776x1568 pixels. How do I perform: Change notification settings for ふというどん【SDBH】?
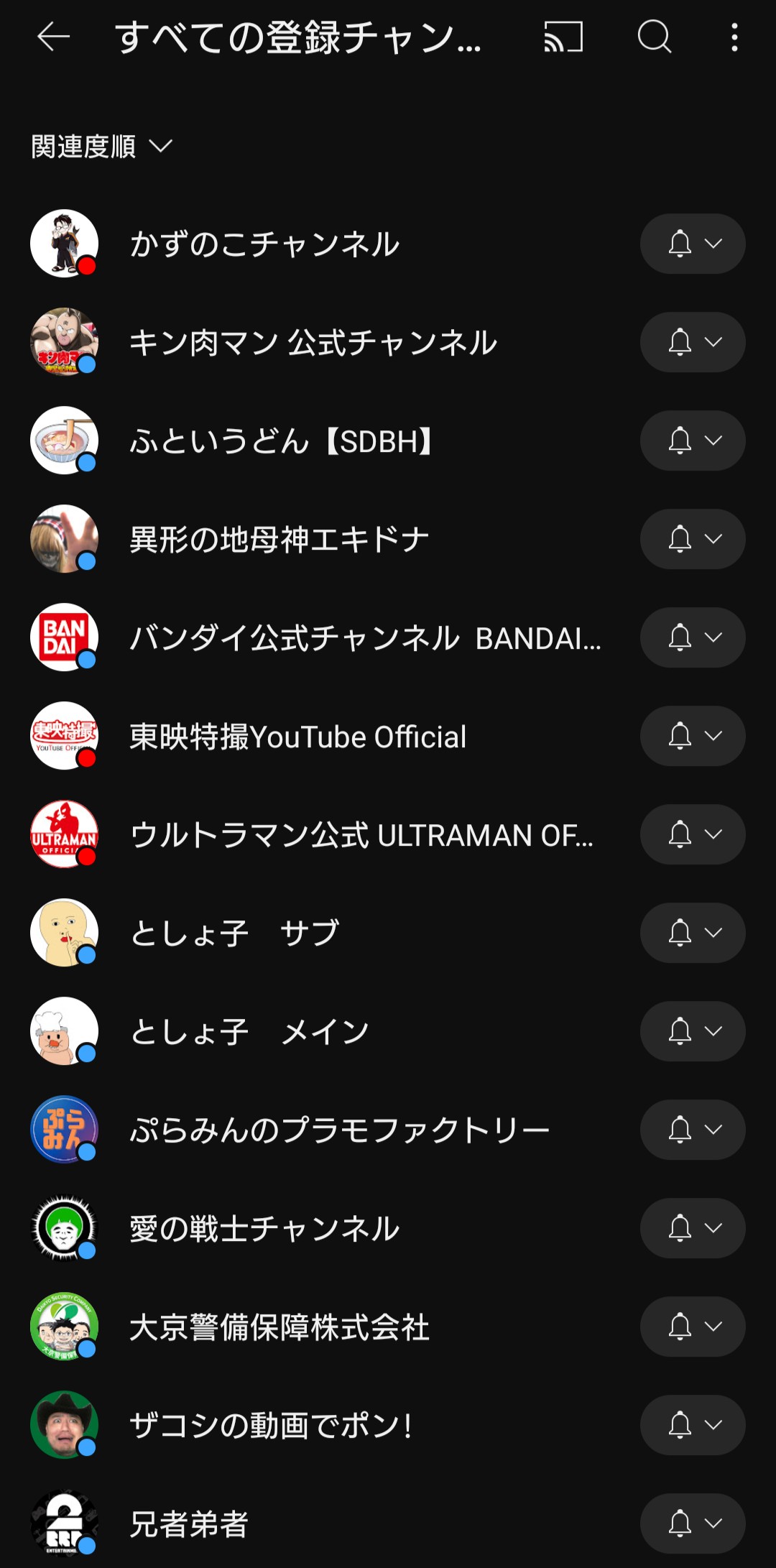pyautogui.click(x=693, y=441)
